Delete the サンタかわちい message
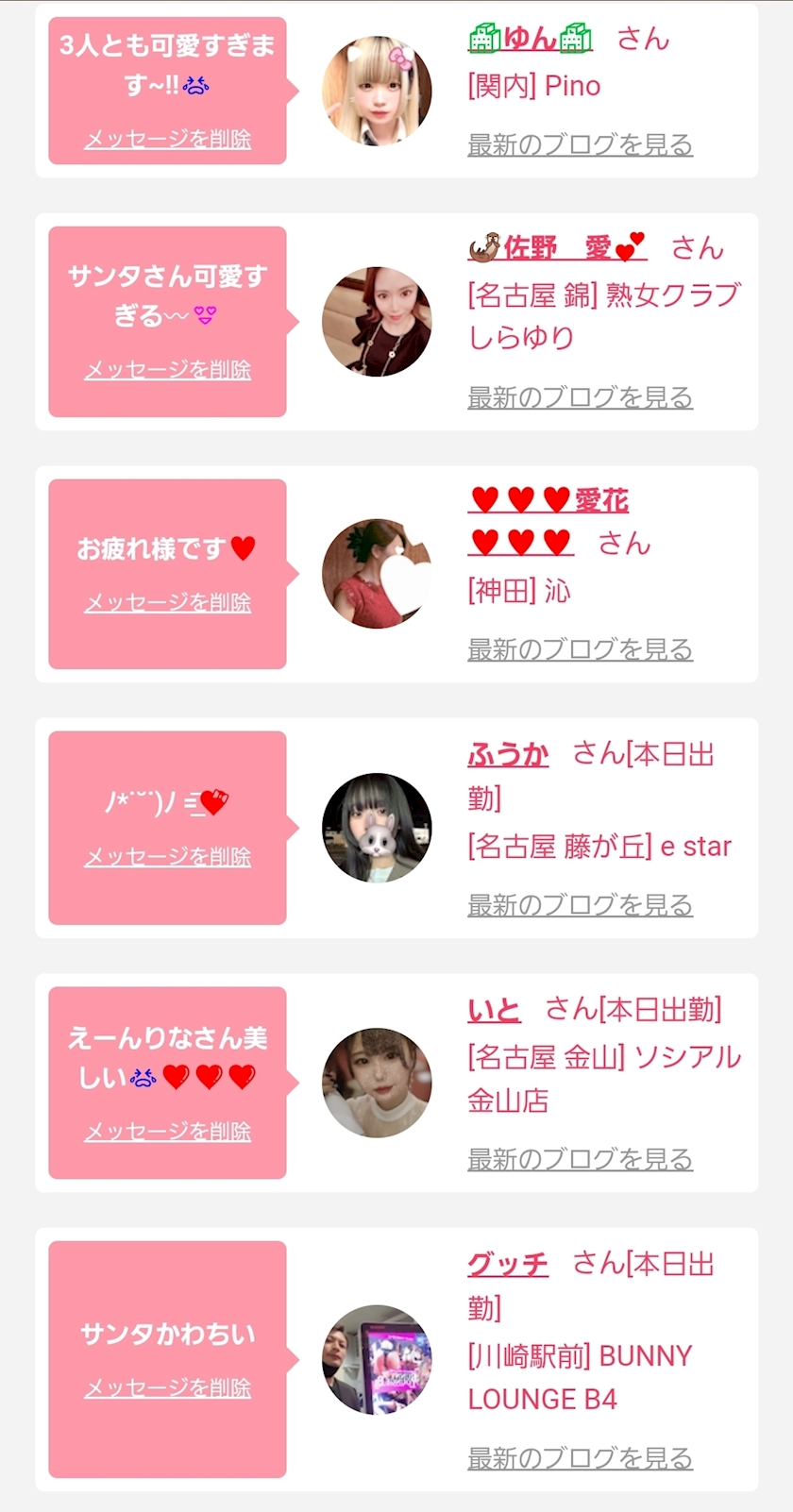Image resolution: width=793 pixels, height=1512 pixels. pos(167,1387)
